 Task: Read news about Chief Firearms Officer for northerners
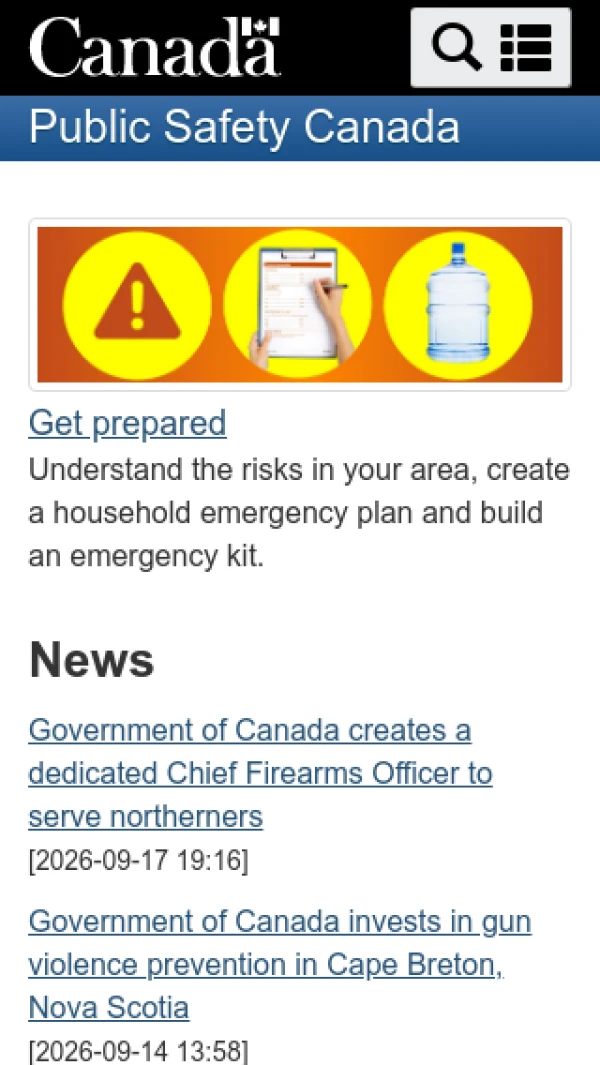coord(260,773)
